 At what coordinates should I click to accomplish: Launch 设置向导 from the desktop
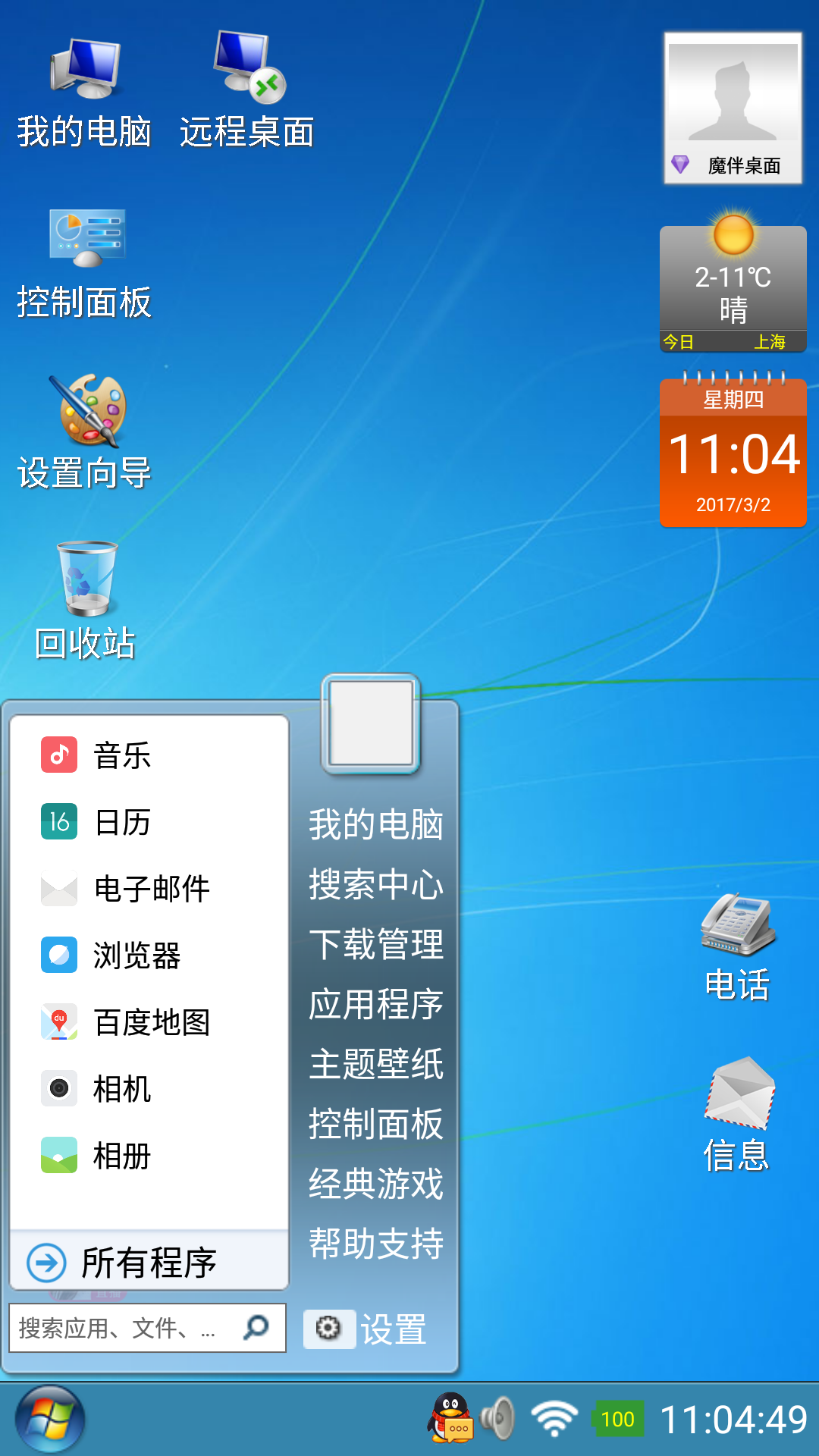coord(86,431)
